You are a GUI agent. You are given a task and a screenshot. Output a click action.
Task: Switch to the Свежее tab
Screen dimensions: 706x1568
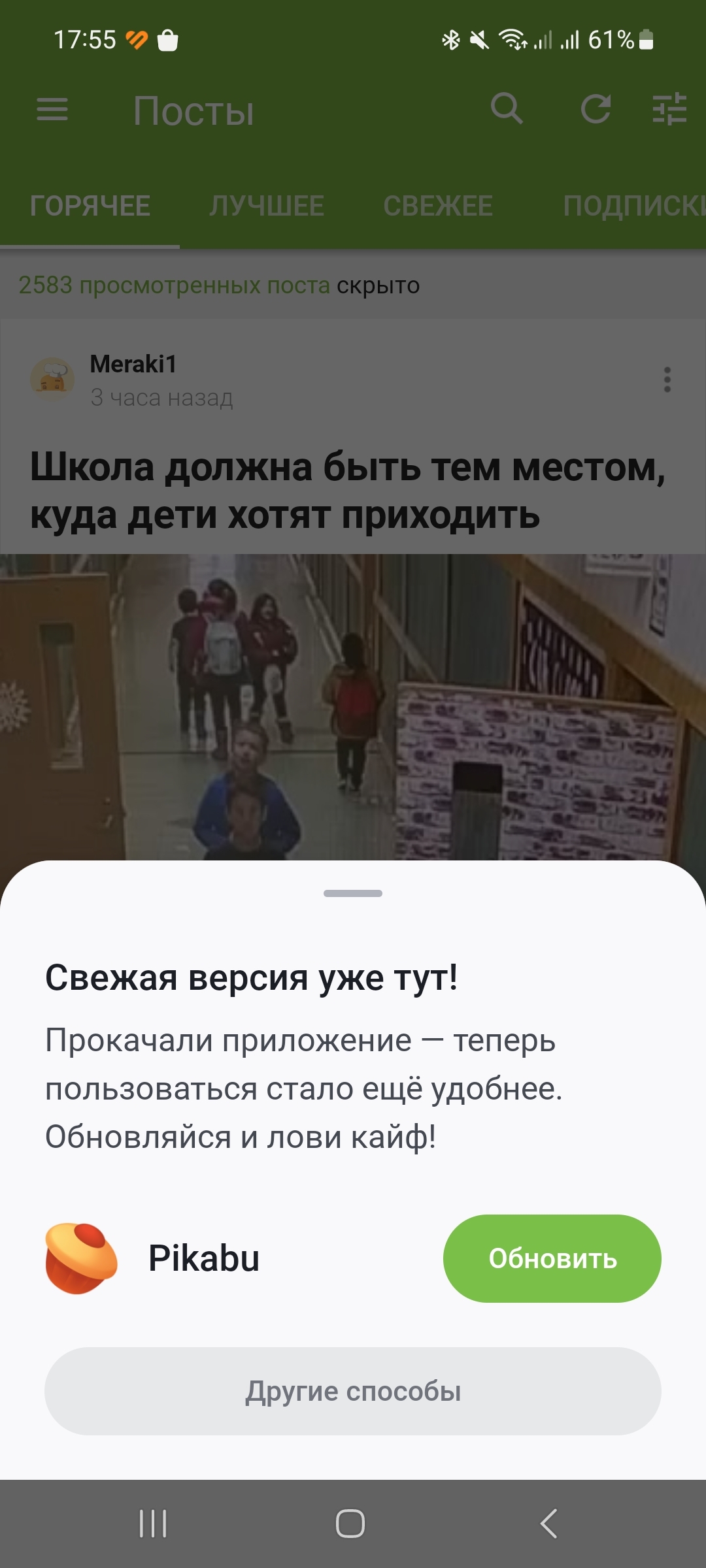[438, 206]
